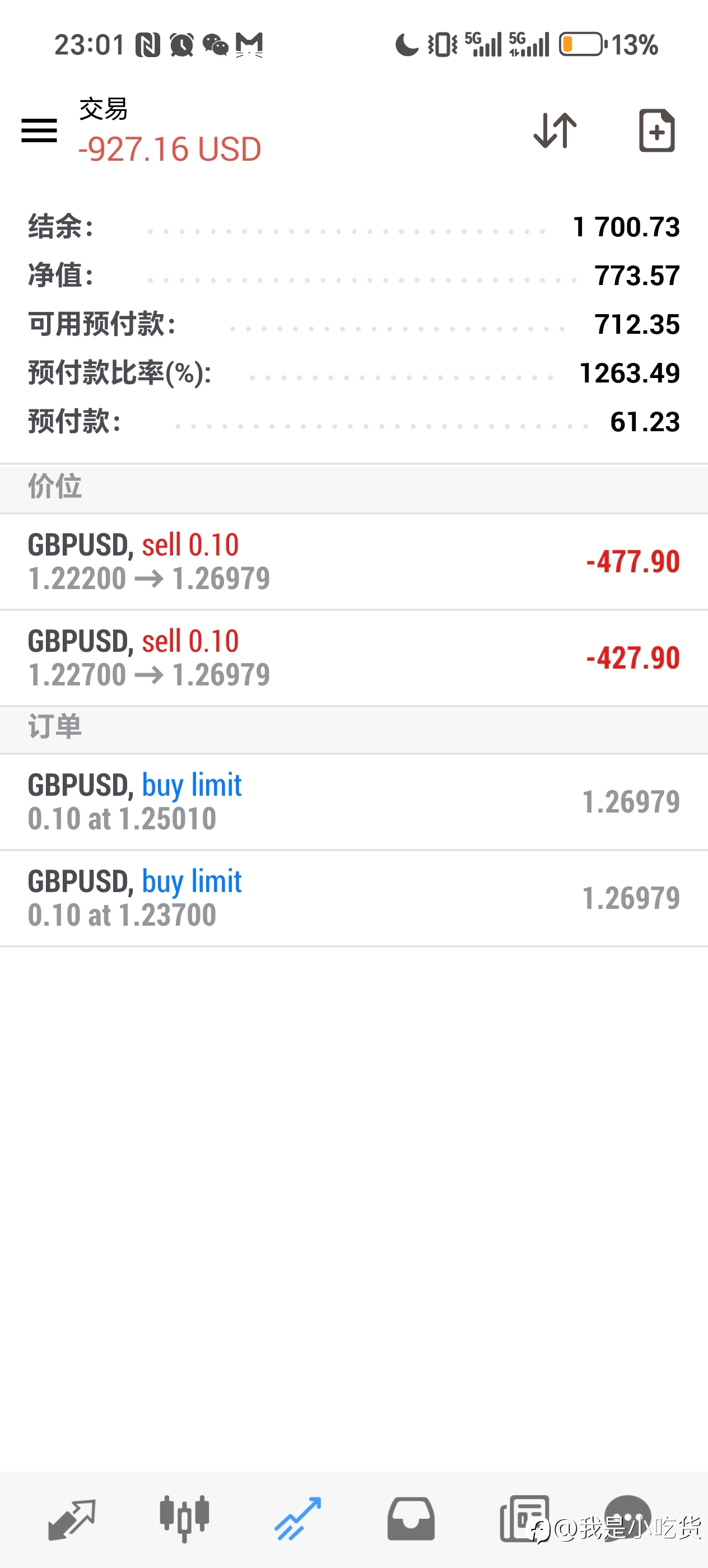
Task: Open buy limit order at 1.23700
Action: pyautogui.click(x=353, y=898)
